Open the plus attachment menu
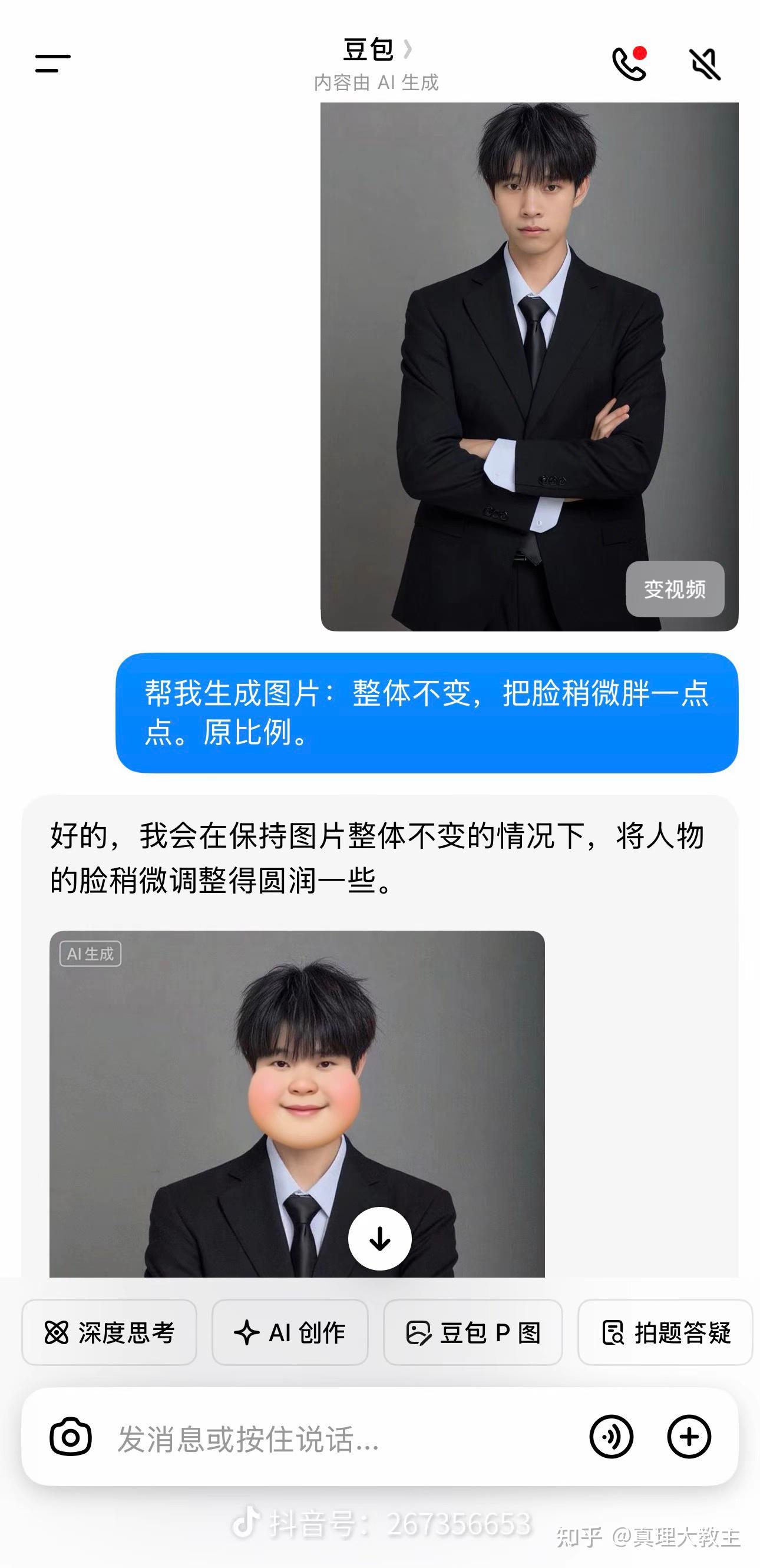 (x=689, y=1437)
